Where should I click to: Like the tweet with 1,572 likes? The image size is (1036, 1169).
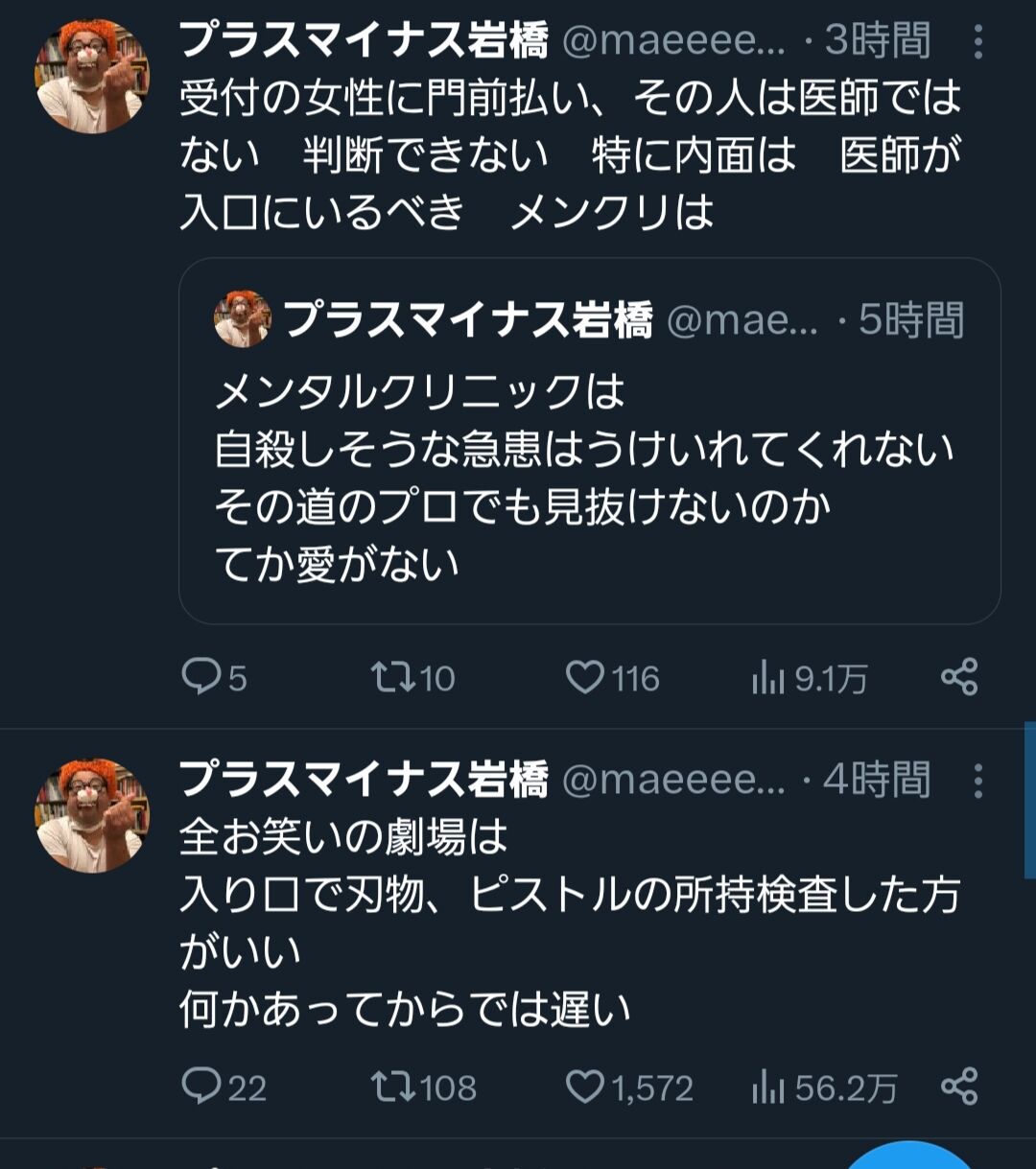629,1087
